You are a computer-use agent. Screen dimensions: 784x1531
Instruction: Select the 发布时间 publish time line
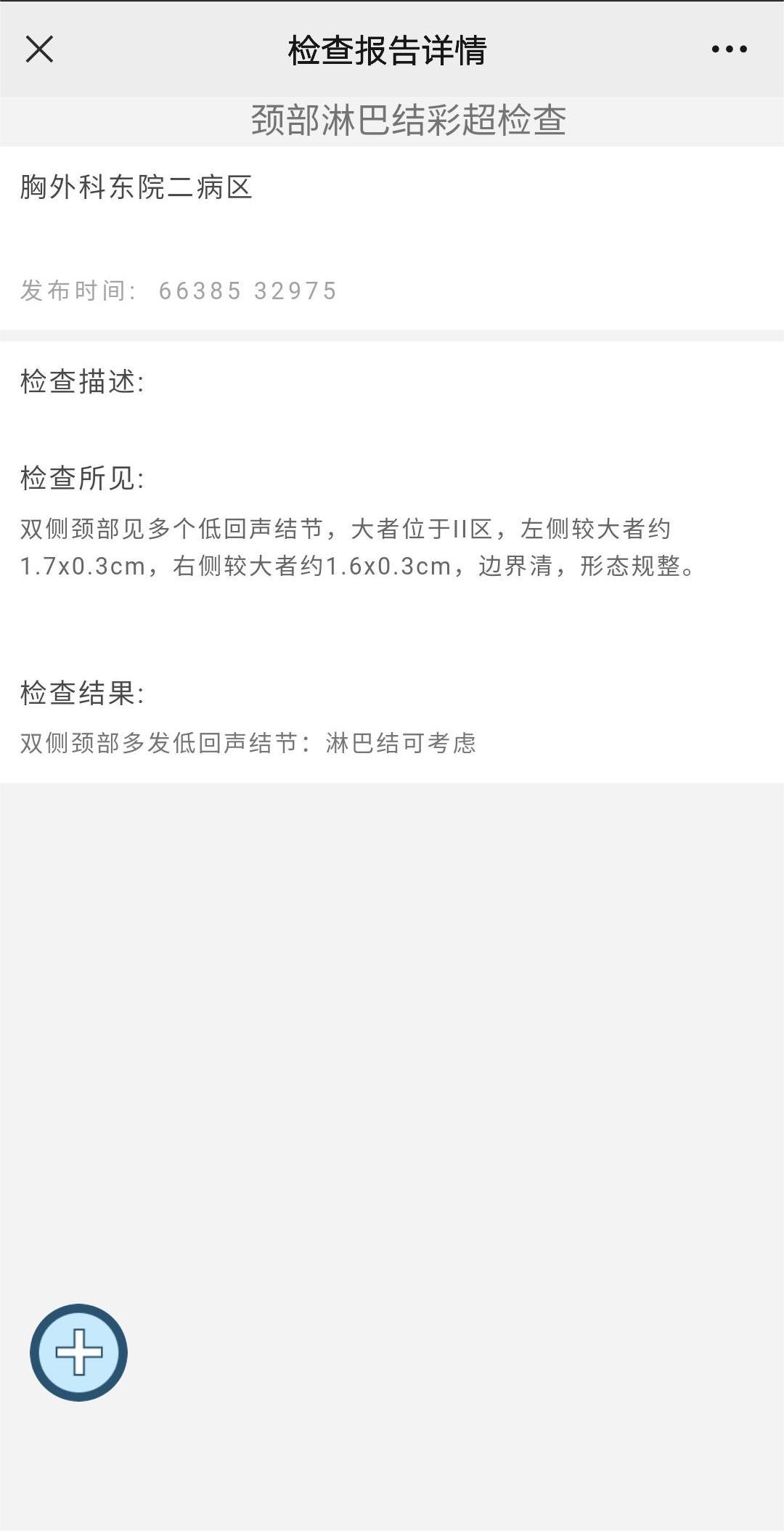[178, 291]
